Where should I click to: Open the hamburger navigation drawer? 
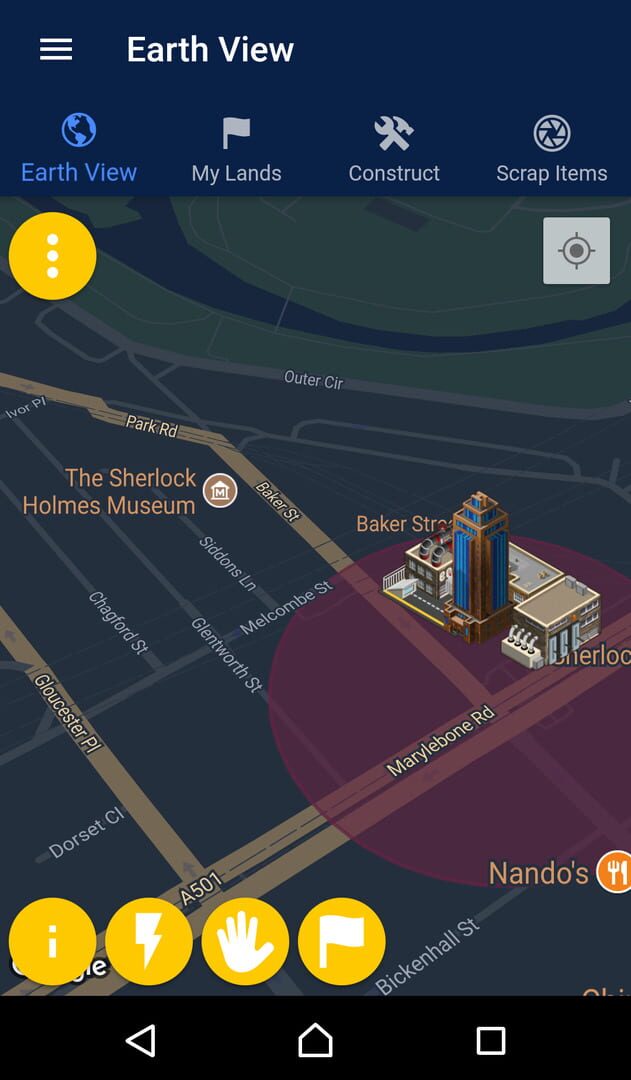pos(56,49)
